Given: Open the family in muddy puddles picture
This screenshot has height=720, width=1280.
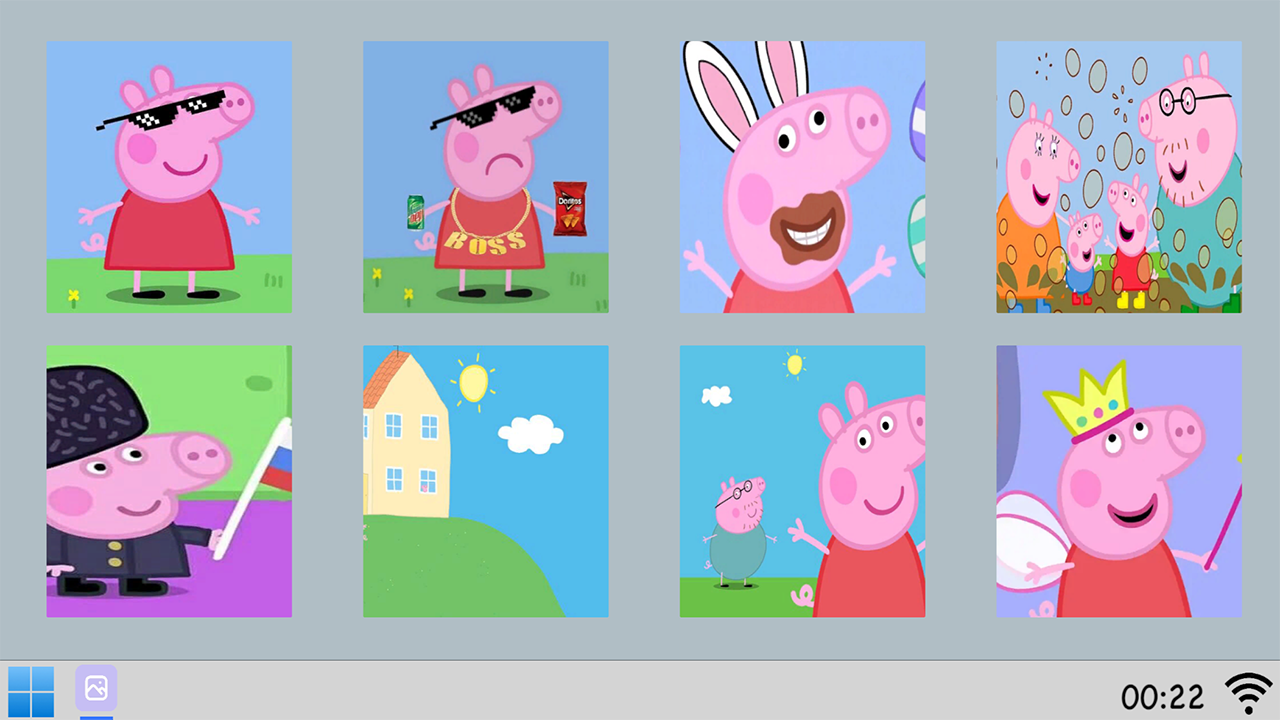Looking at the screenshot, I should point(1118,177).
